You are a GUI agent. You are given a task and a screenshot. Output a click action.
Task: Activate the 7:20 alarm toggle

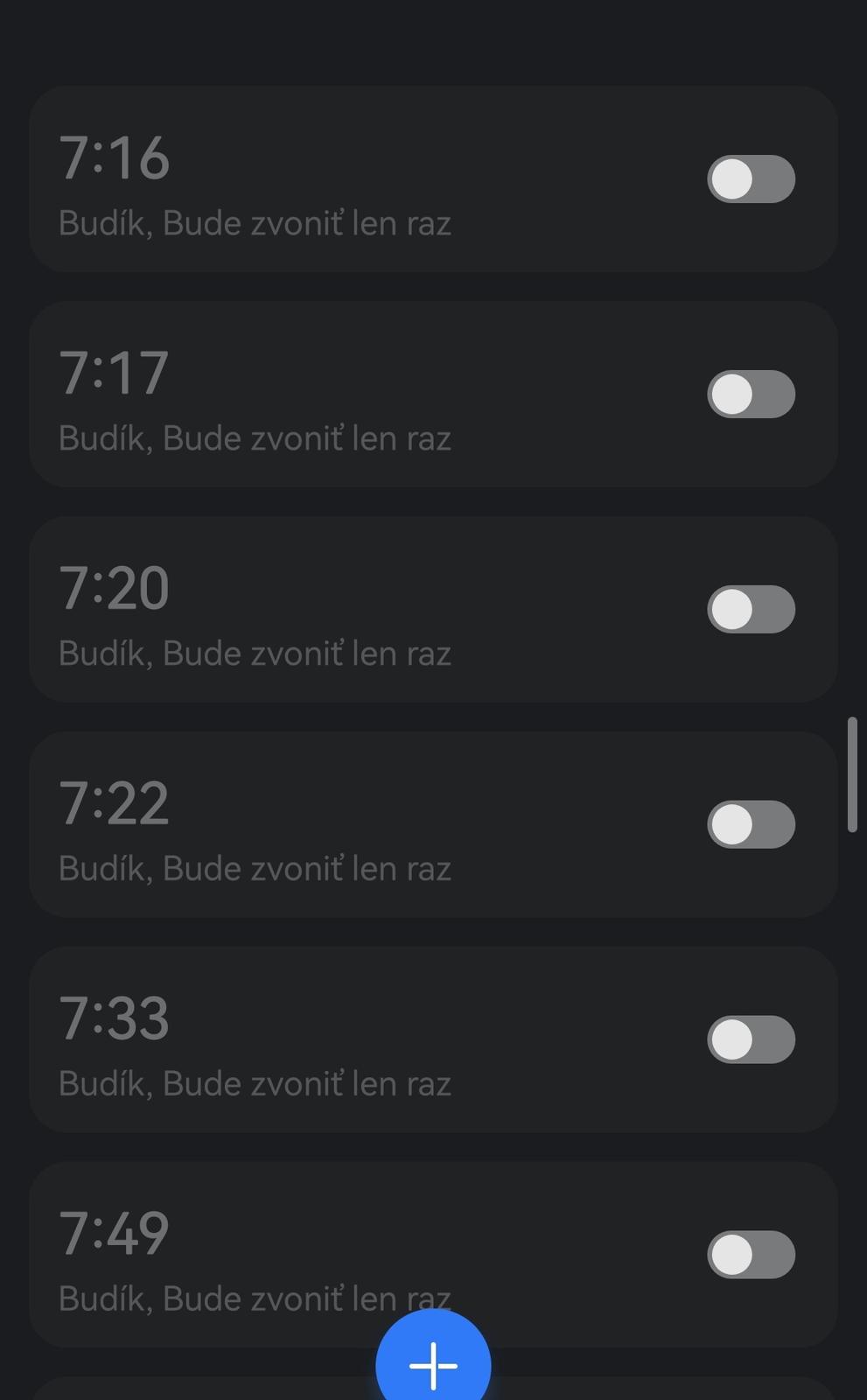pyautogui.click(x=751, y=609)
